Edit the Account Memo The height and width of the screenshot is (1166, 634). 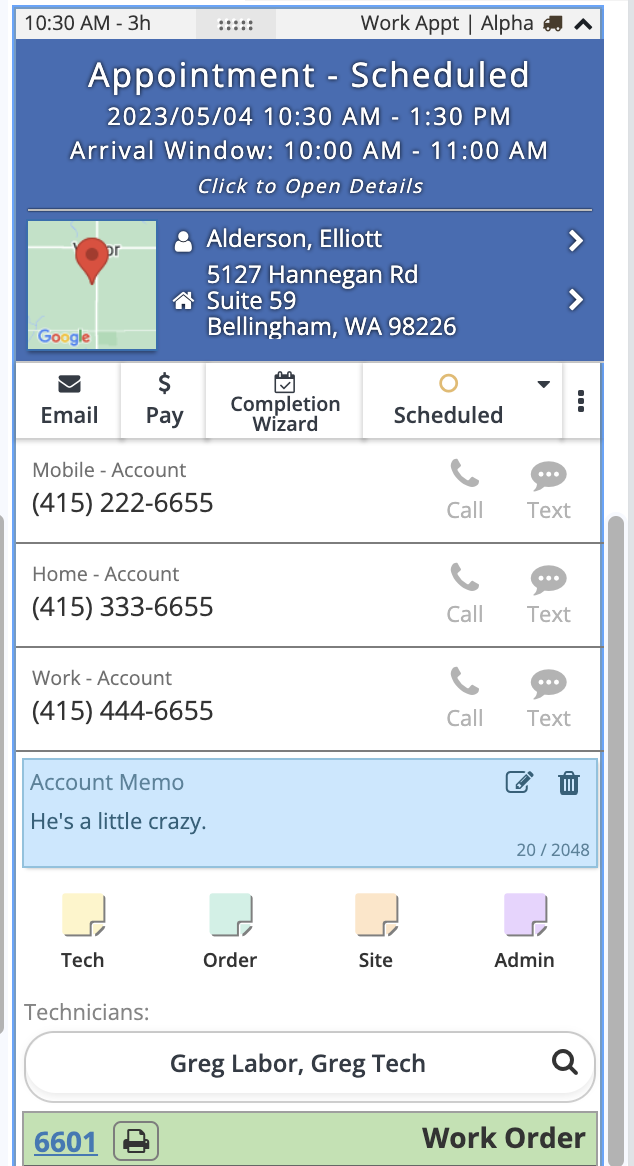click(x=519, y=783)
